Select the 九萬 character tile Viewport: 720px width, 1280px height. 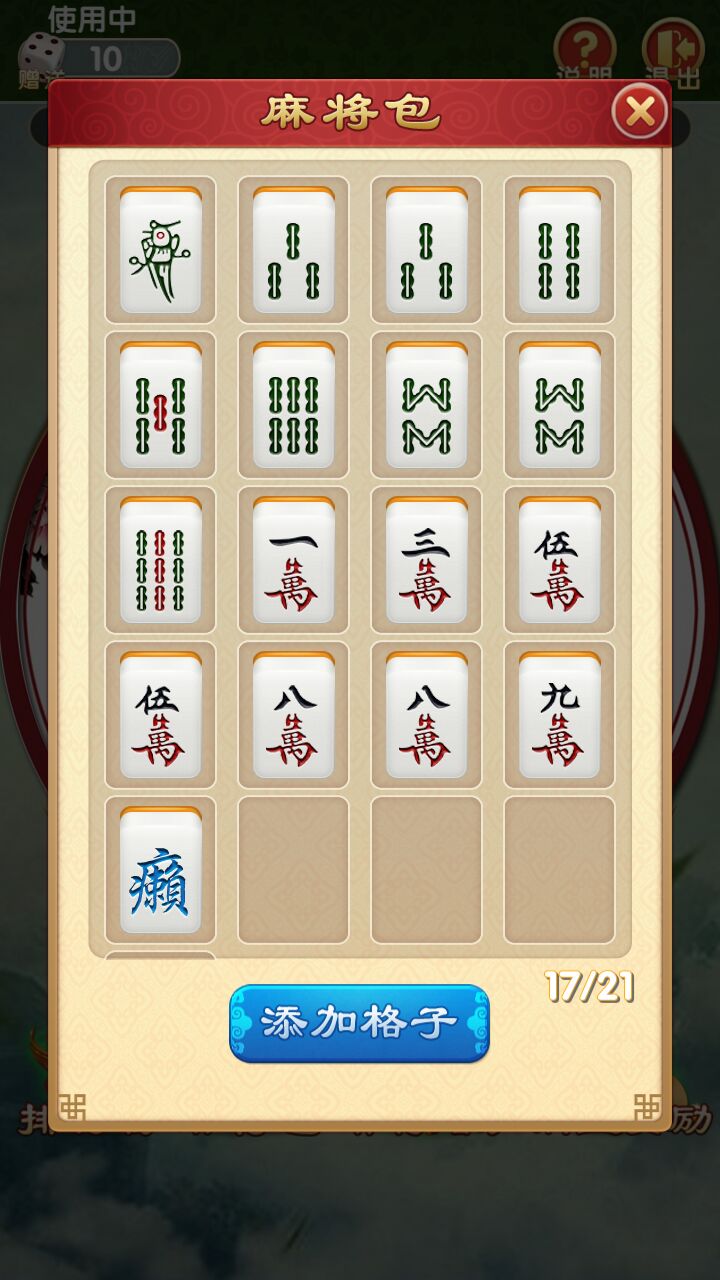click(558, 715)
